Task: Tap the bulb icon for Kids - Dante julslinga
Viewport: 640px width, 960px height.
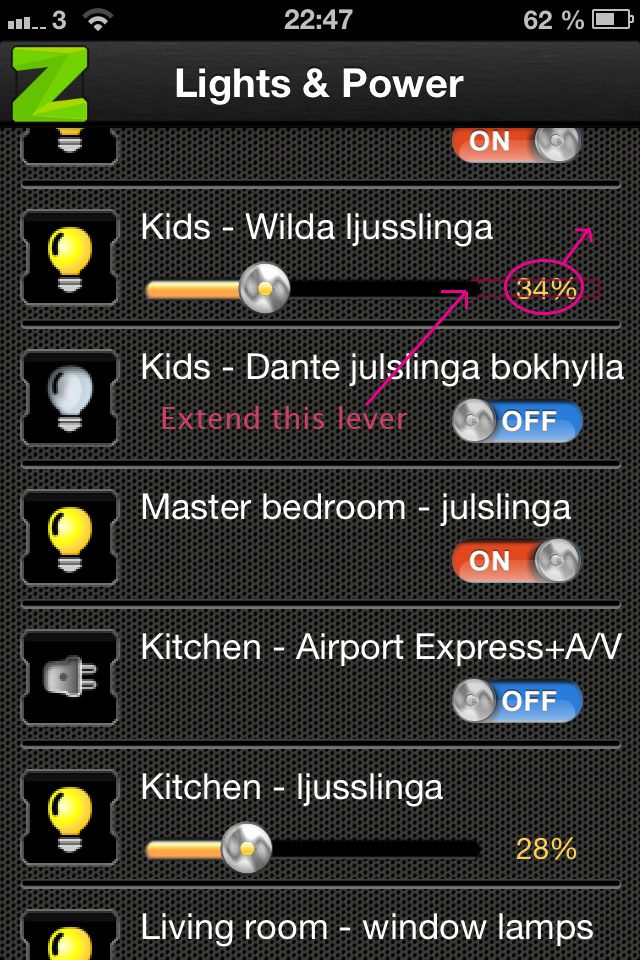Action: coord(68,397)
